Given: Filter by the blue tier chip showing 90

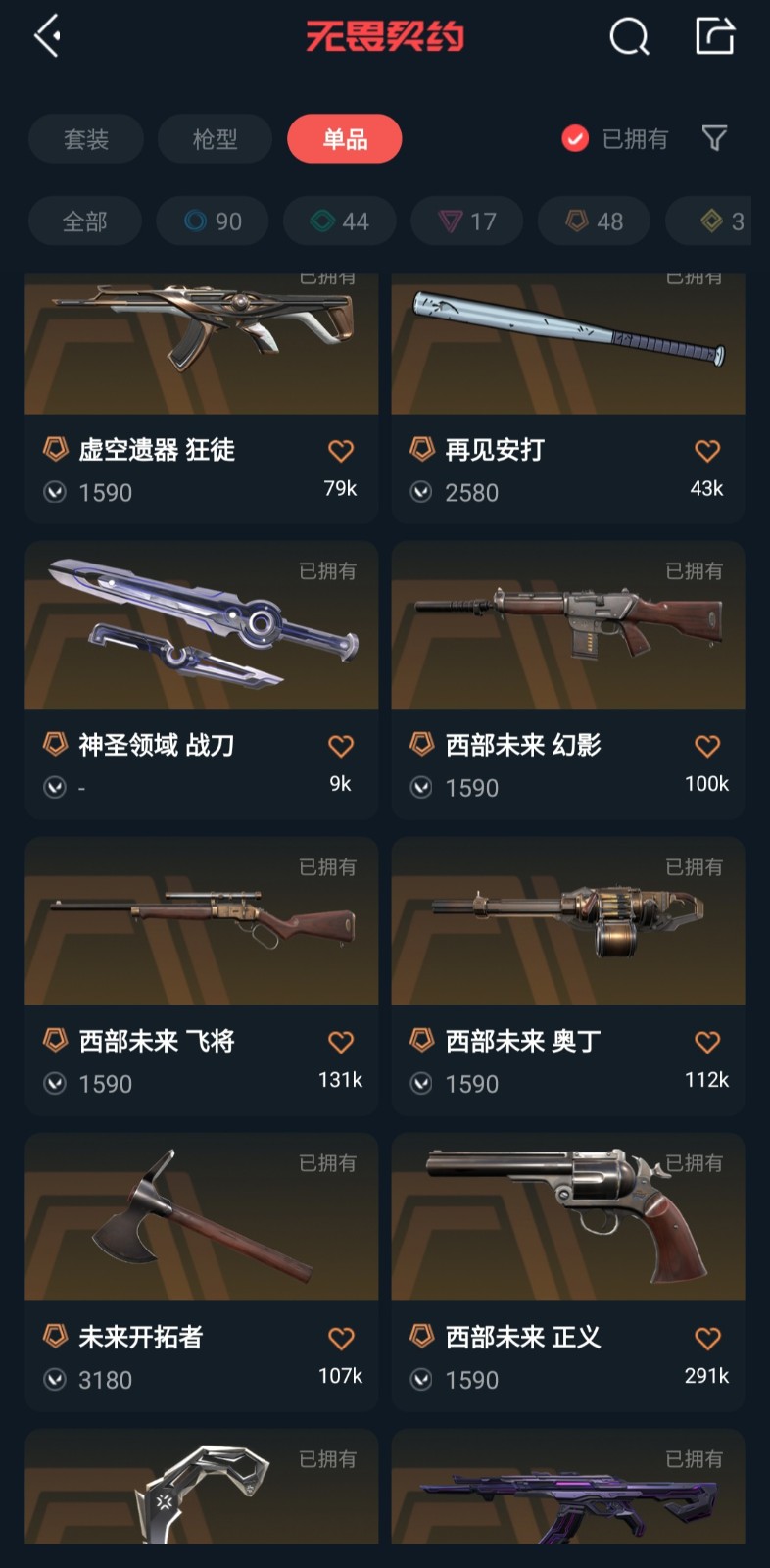Looking at the screenshot, I should click(214, 221).
